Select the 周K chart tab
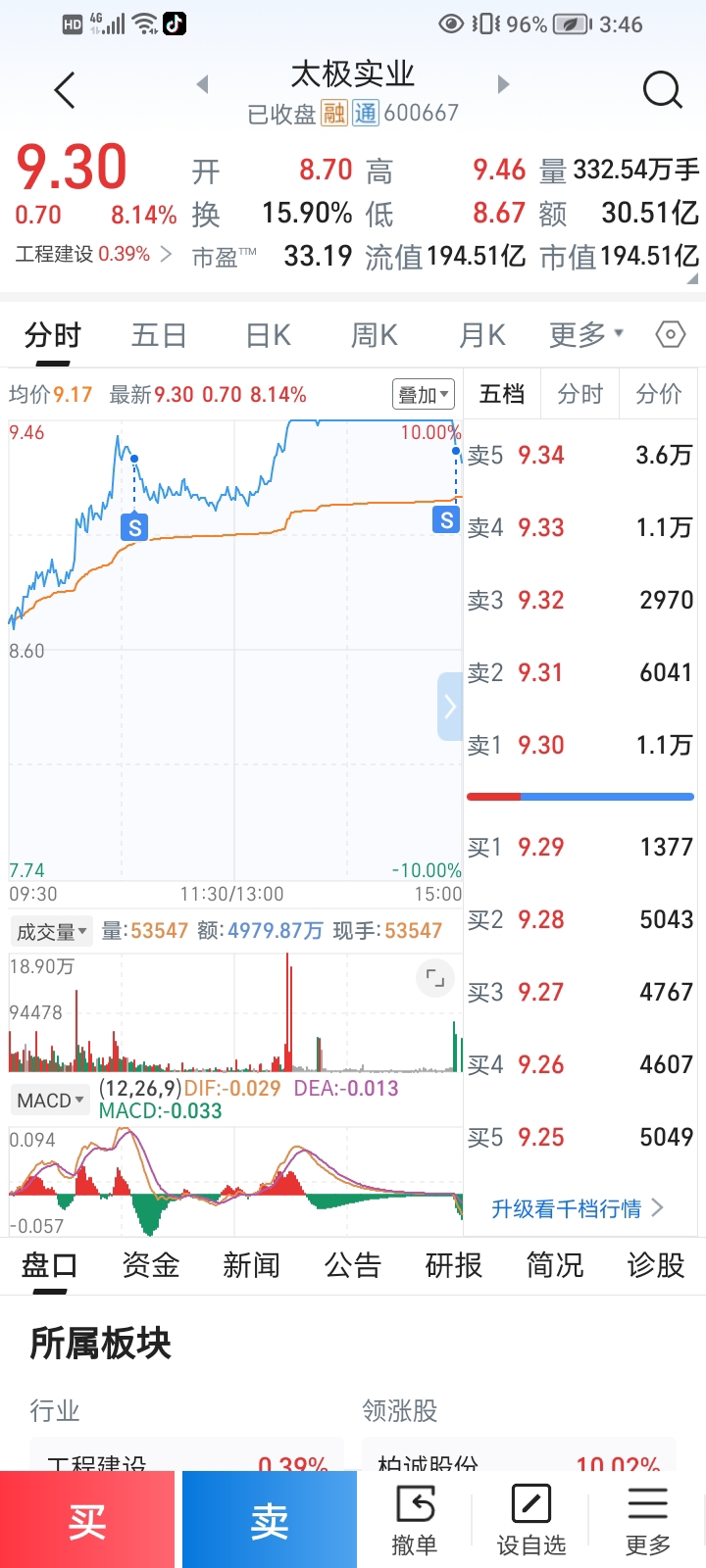 [x=375, y=336]
